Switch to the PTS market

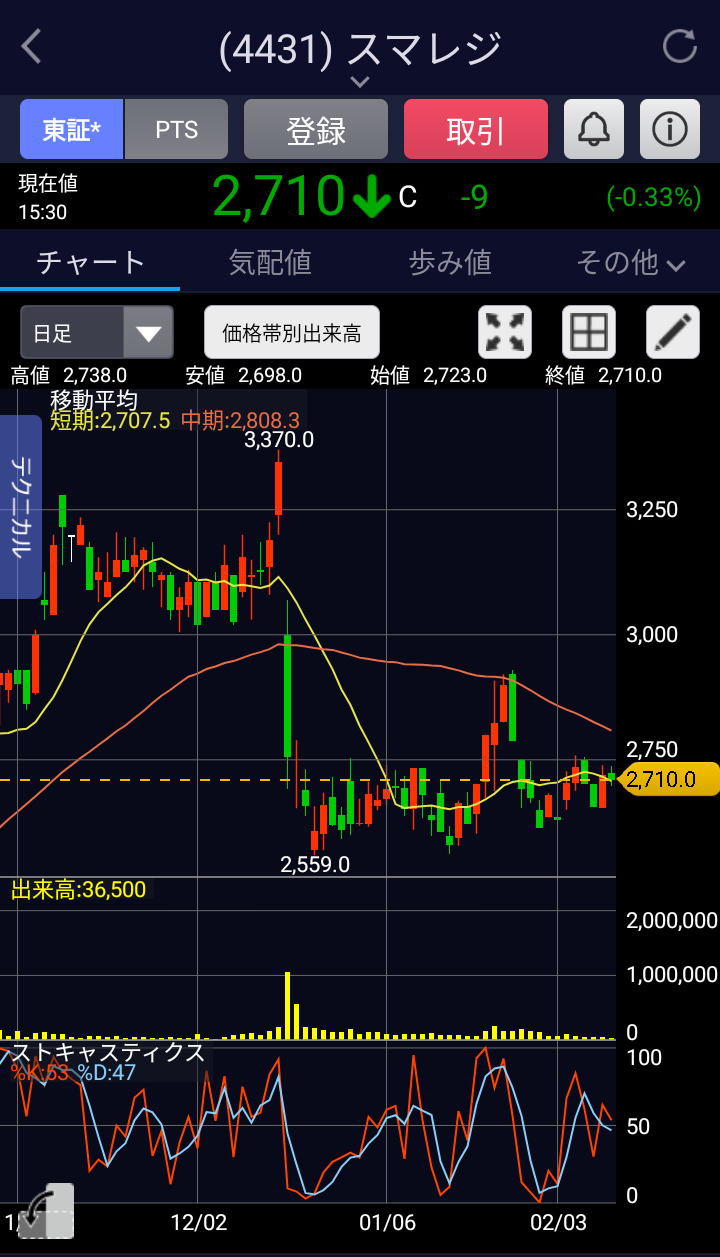(177, 130)
